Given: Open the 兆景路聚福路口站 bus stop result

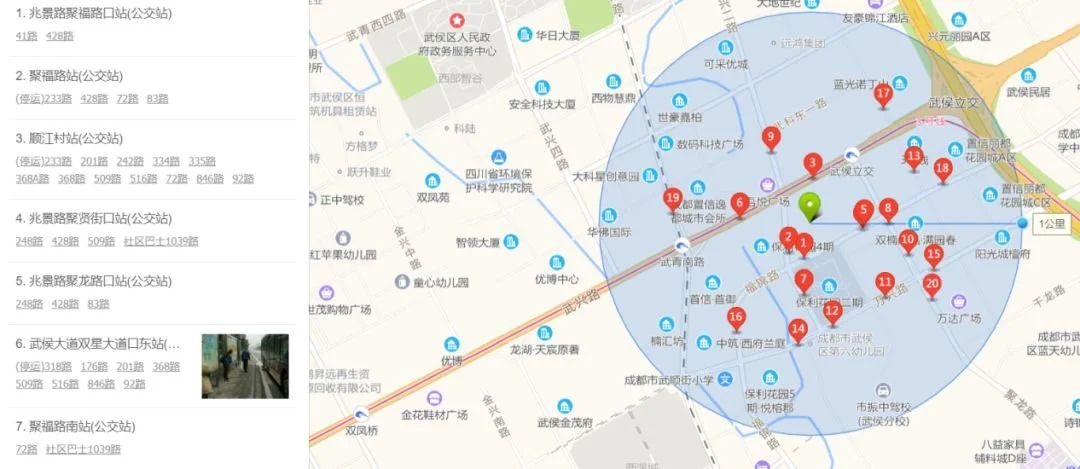Looking at the screenshot, I should tap(92, 13).
